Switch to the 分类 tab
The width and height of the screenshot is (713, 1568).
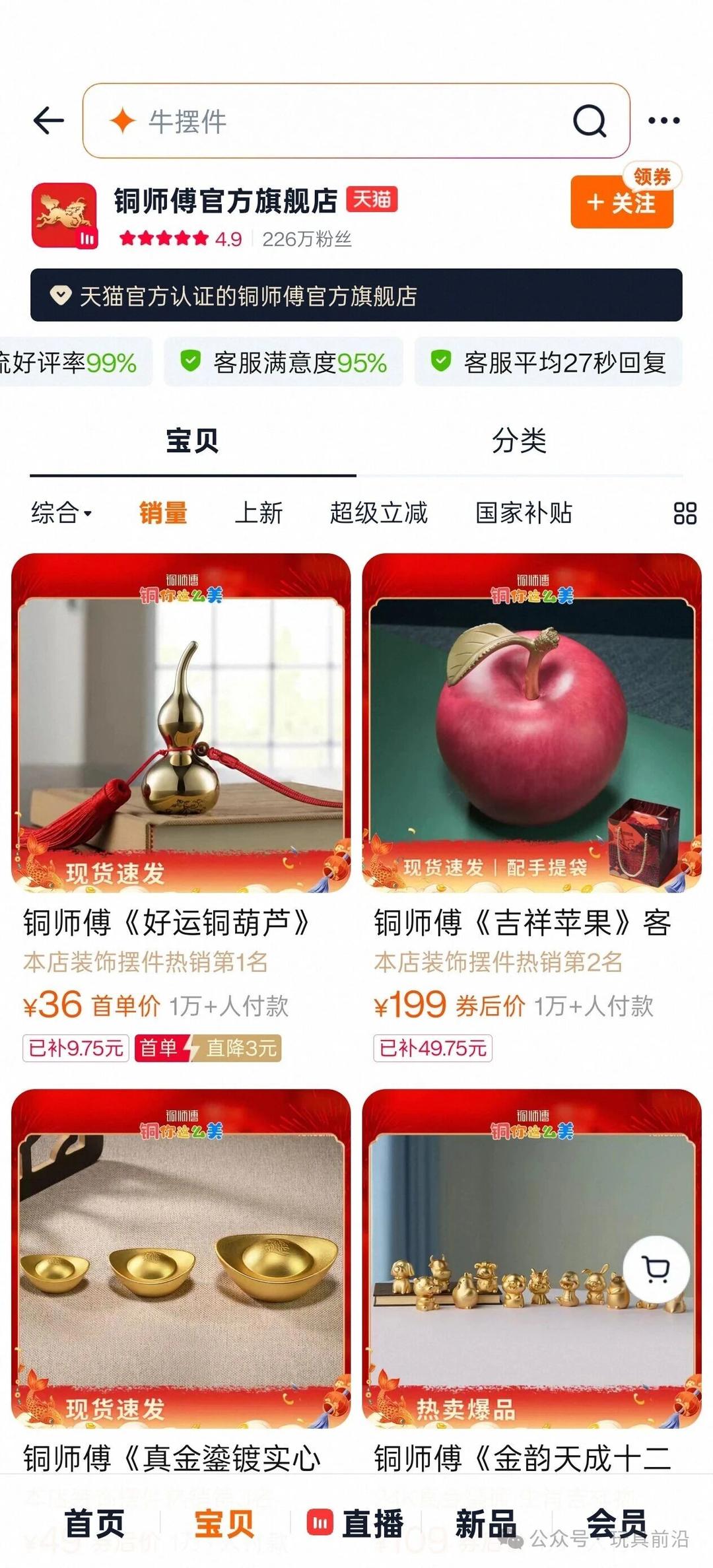click(519, 441)
